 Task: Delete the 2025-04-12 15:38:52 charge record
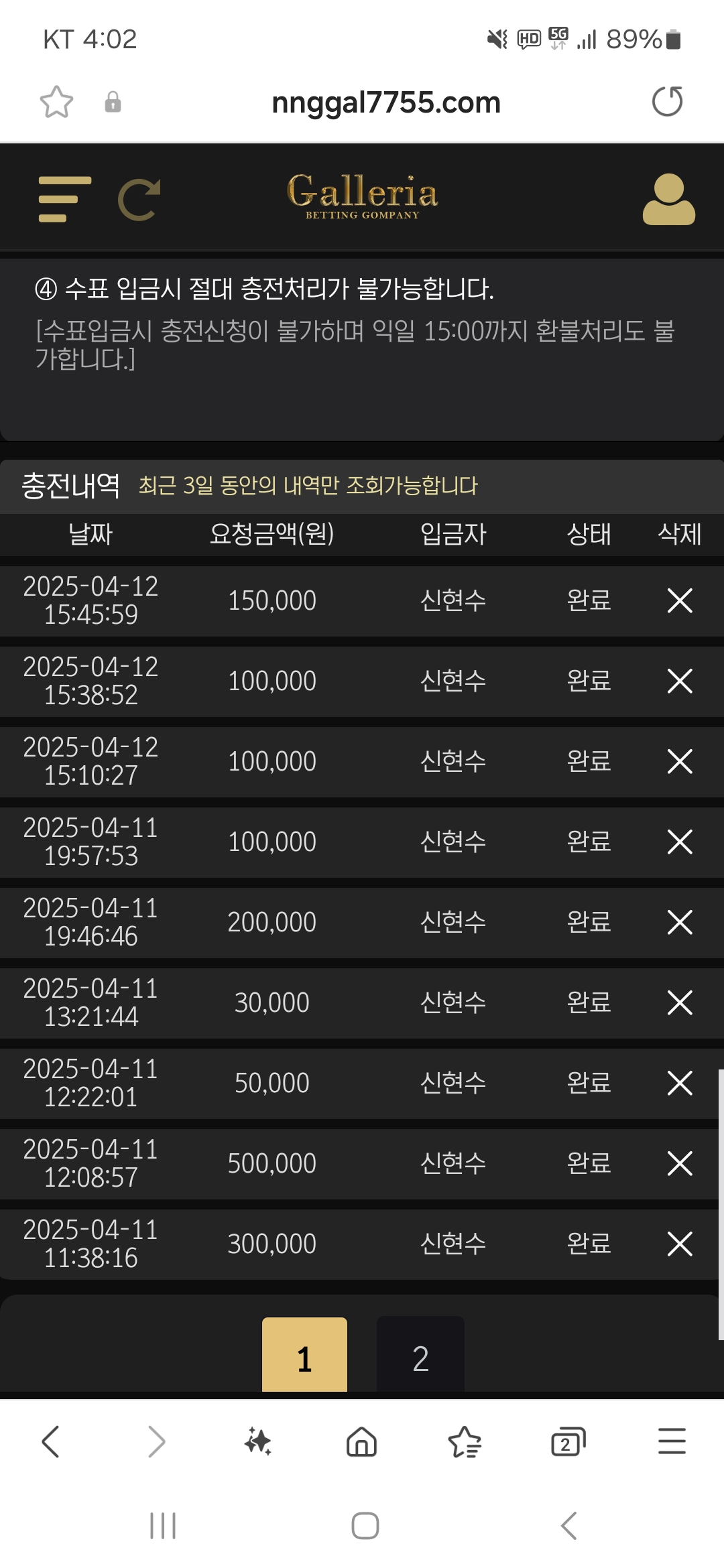(x=680, y=681)
